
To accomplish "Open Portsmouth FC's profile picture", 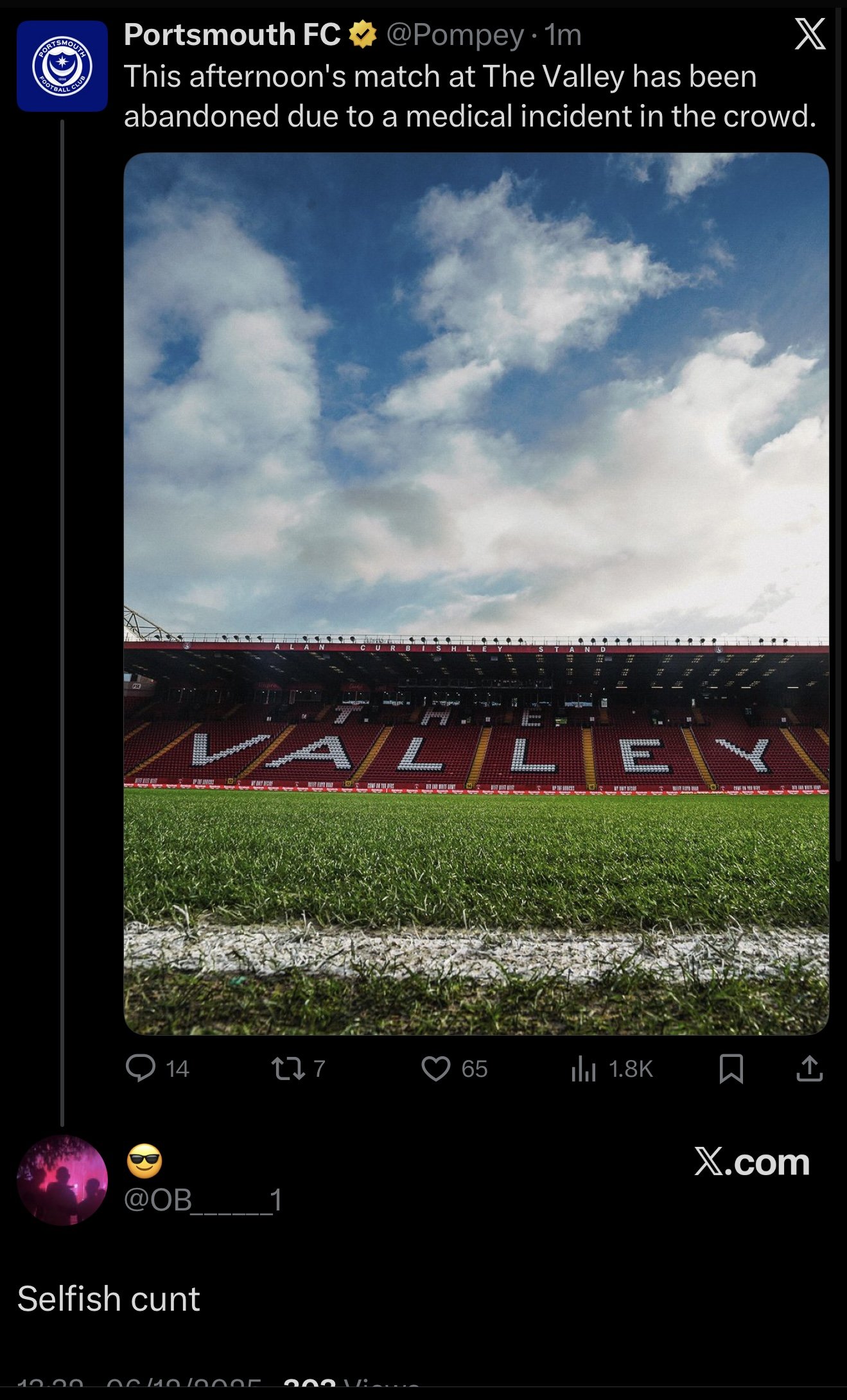I will point(62,66).
